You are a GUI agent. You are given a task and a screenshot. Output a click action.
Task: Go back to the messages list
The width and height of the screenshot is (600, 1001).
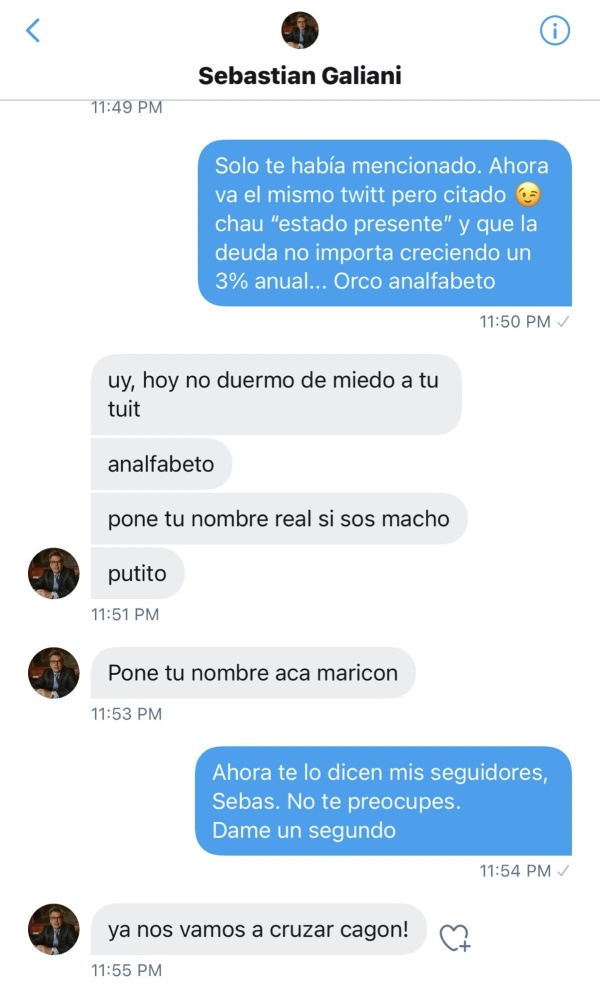coord(33,31)
